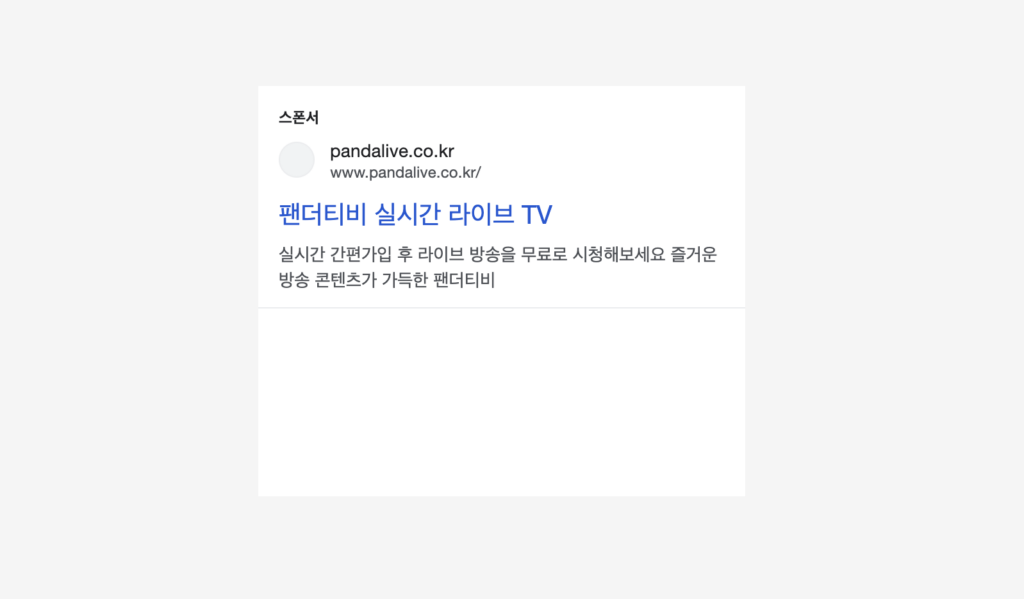The image size is (1024, 599).
Task: Open the 팬더티비 실시간 라이브 TV headline link
Action: point(414,214)
